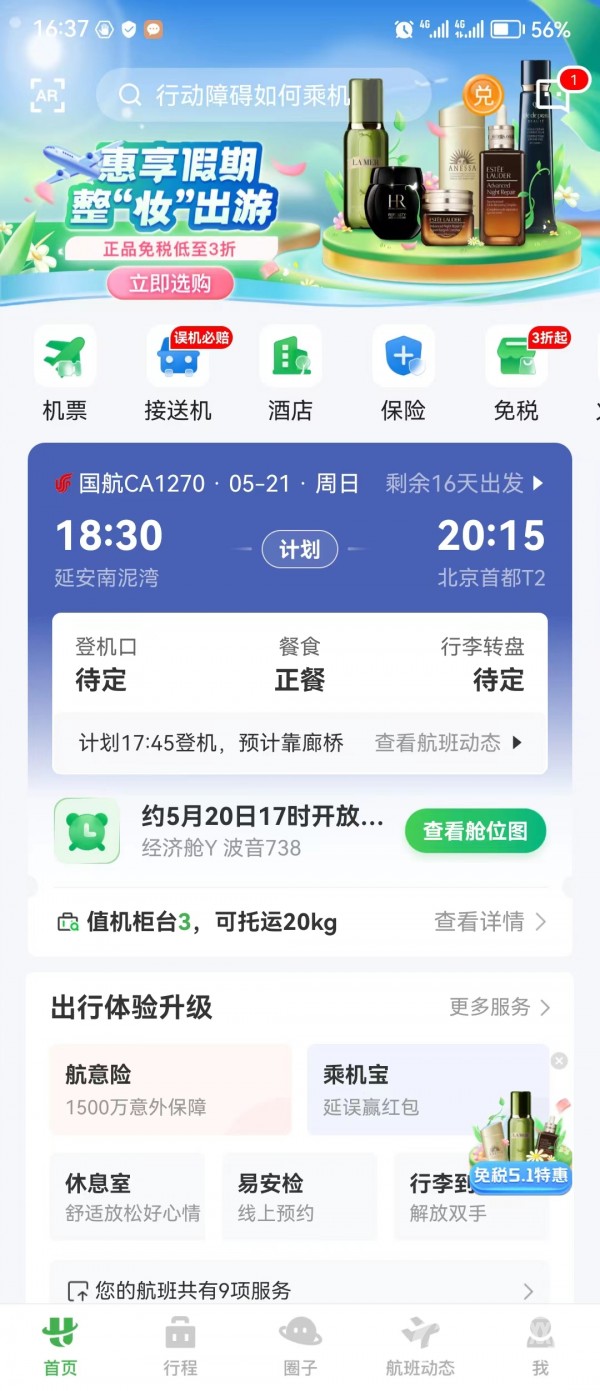Image resolution: width=600 pixels, height=1391 pixels.
Task: Tap the green 查看舱位图 button
Action: coord(475,831)
